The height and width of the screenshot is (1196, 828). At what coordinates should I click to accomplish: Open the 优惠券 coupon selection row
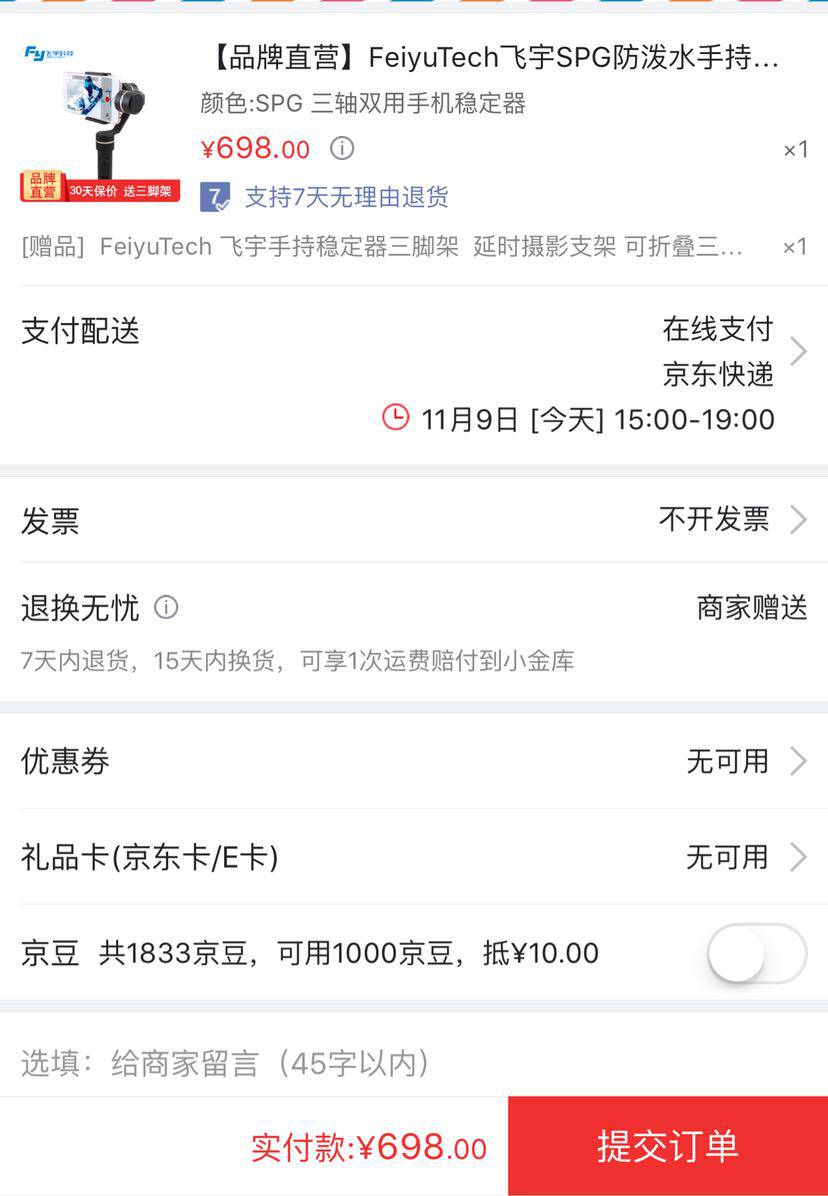point(414,761)
